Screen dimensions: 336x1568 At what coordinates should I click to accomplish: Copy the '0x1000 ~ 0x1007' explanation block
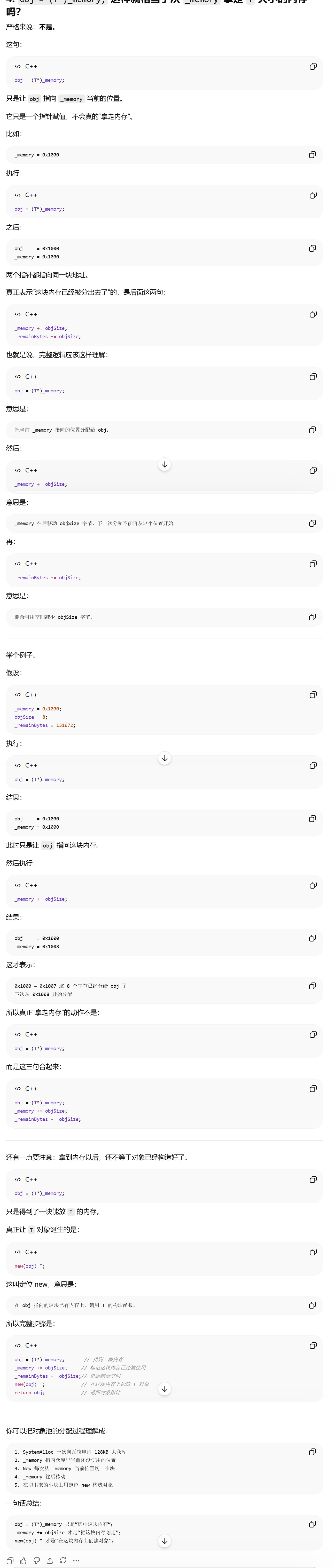[x=312, y=985]
